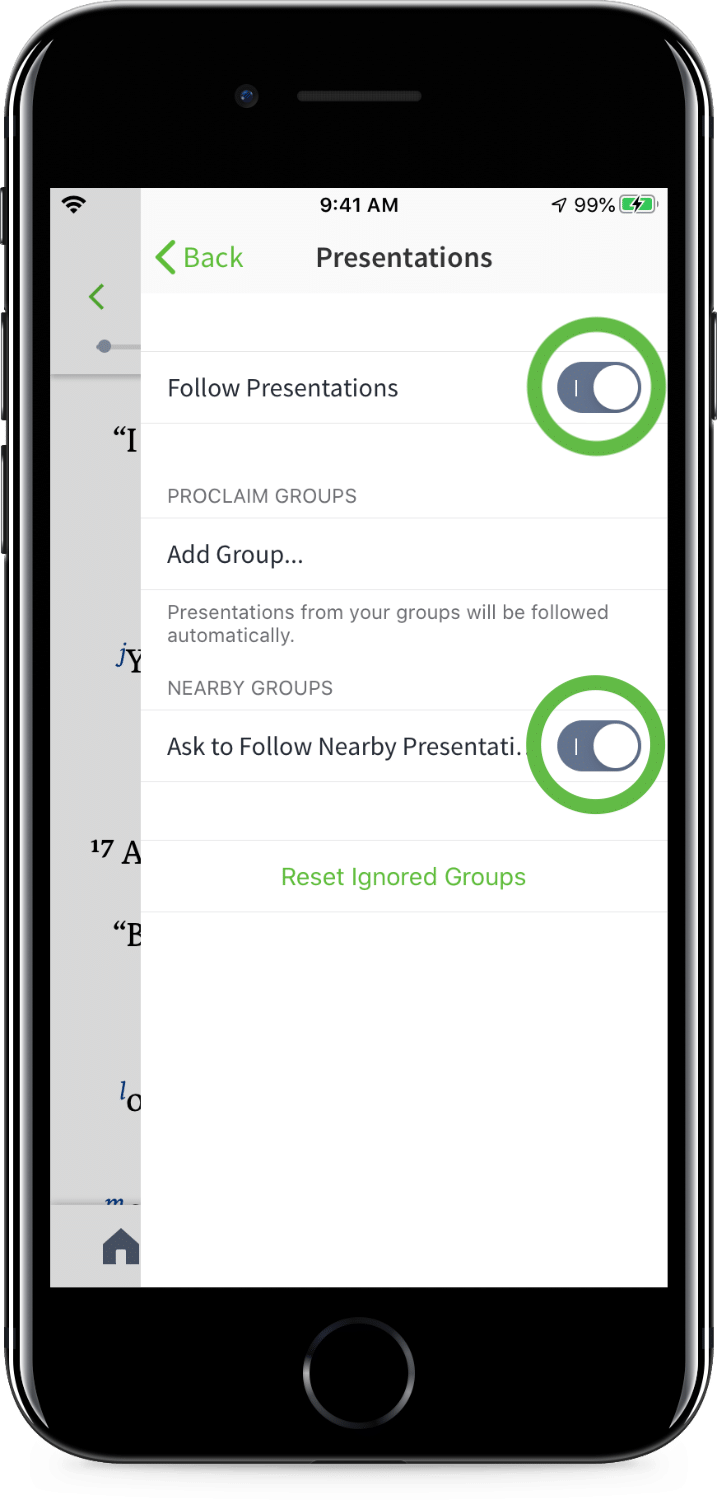Go back from Presentations settings

[x=199, y=257]
